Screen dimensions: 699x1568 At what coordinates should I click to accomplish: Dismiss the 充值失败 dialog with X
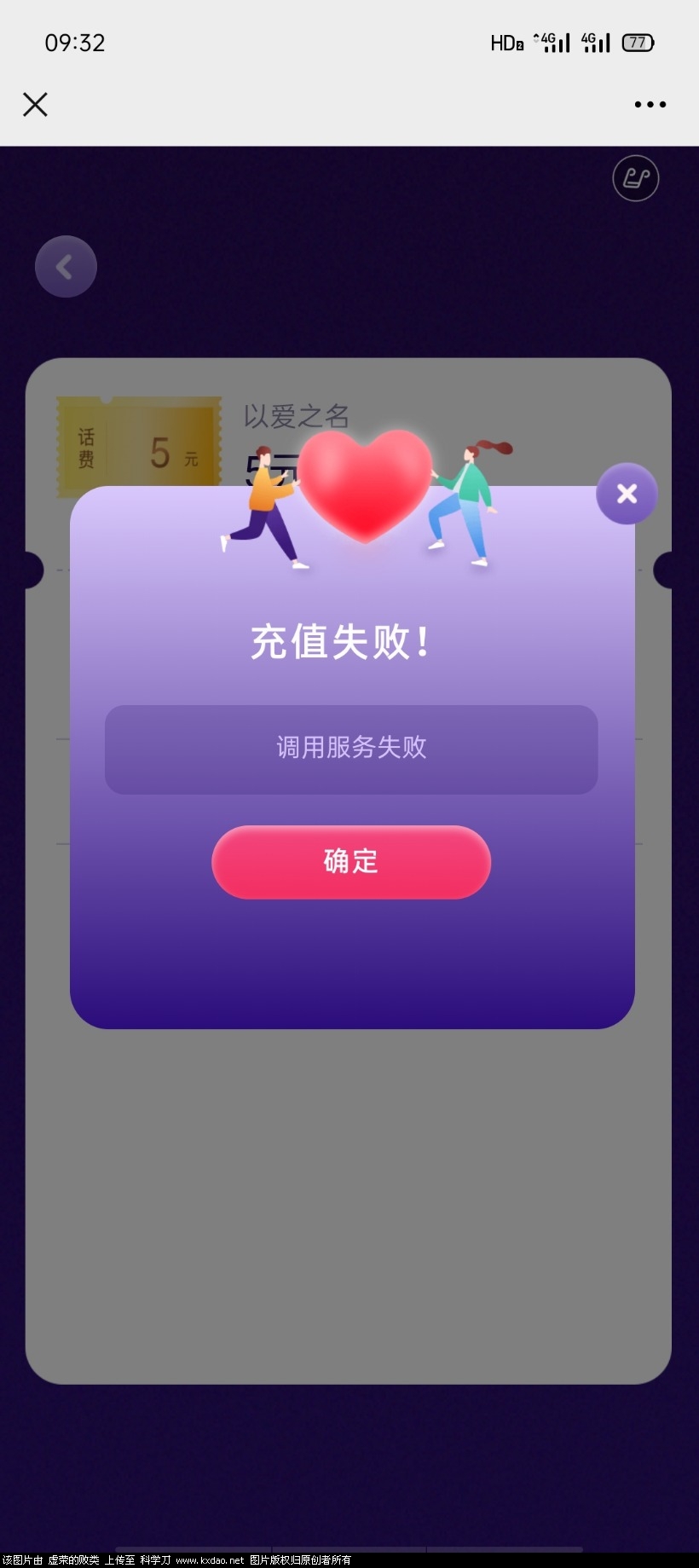(627, 494)
